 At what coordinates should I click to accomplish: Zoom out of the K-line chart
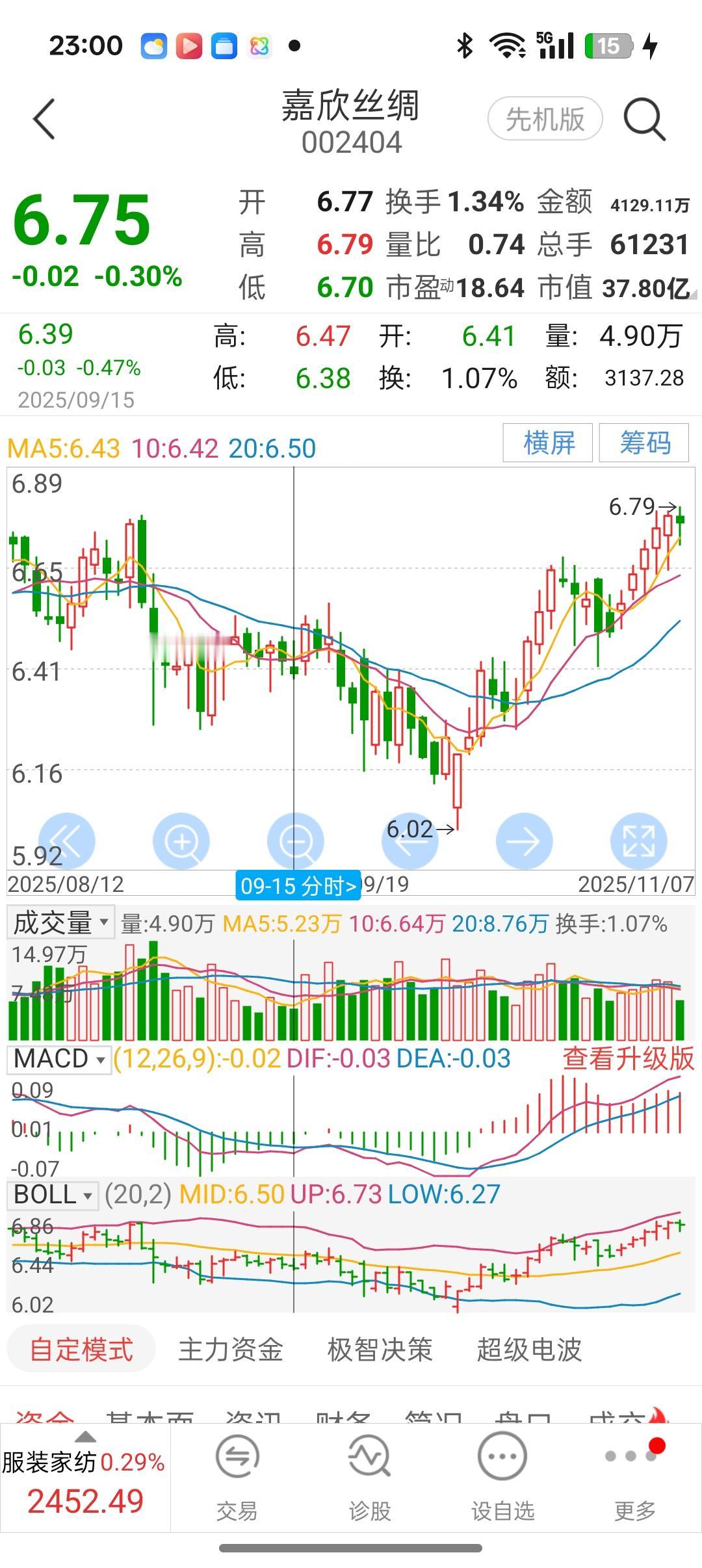pyautogui.click(x=296, y=840)
